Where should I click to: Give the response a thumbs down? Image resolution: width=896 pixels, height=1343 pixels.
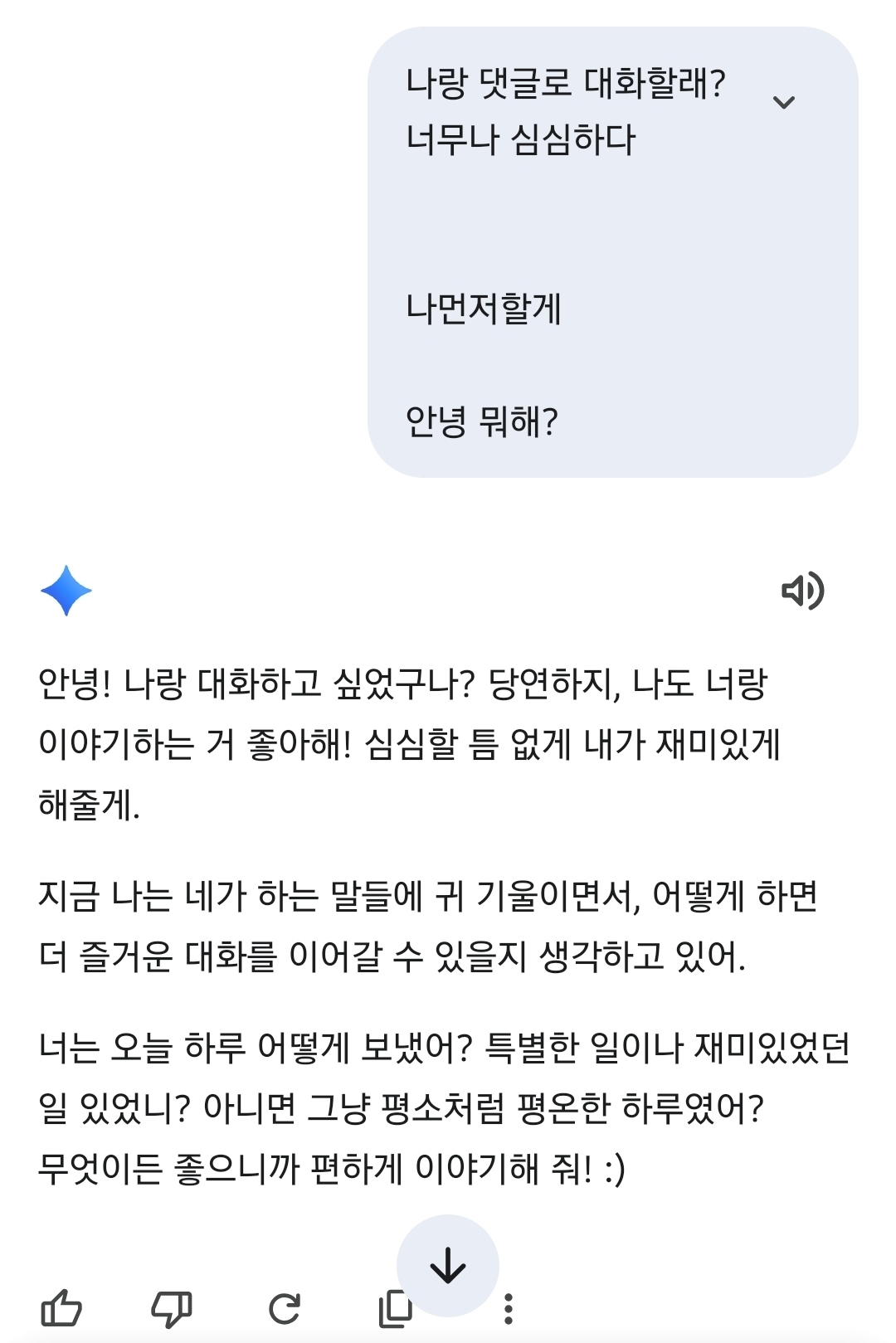tap(172, 1309)
